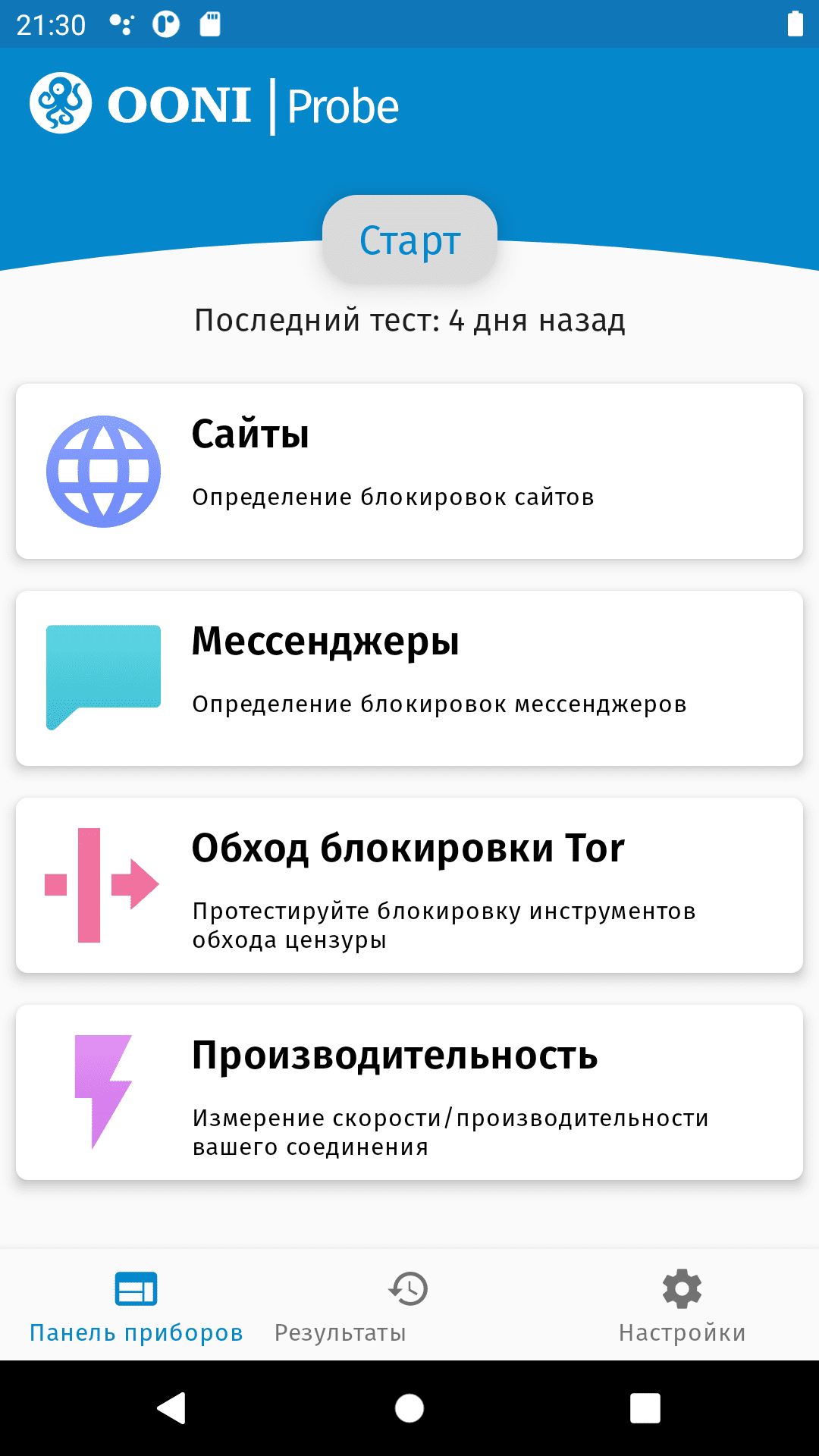Image resolution: width=819 pixels, height=1456 pixels.
Task: Select the Панель приборов tab
Action: [136, 1306]
